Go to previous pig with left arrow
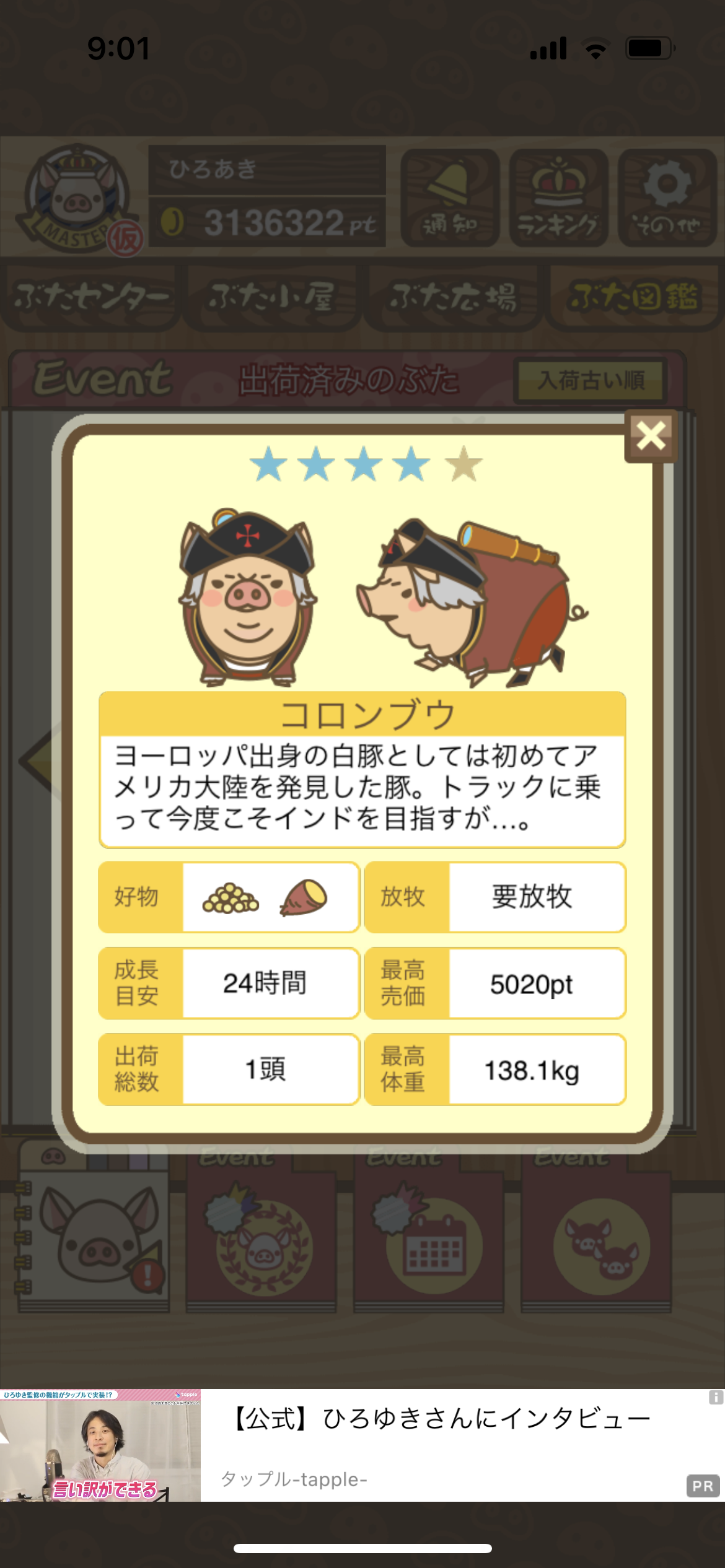Image resolution: width=725 pixels, height=1568 pixels. pyautogui.click(x=38, y=760)
